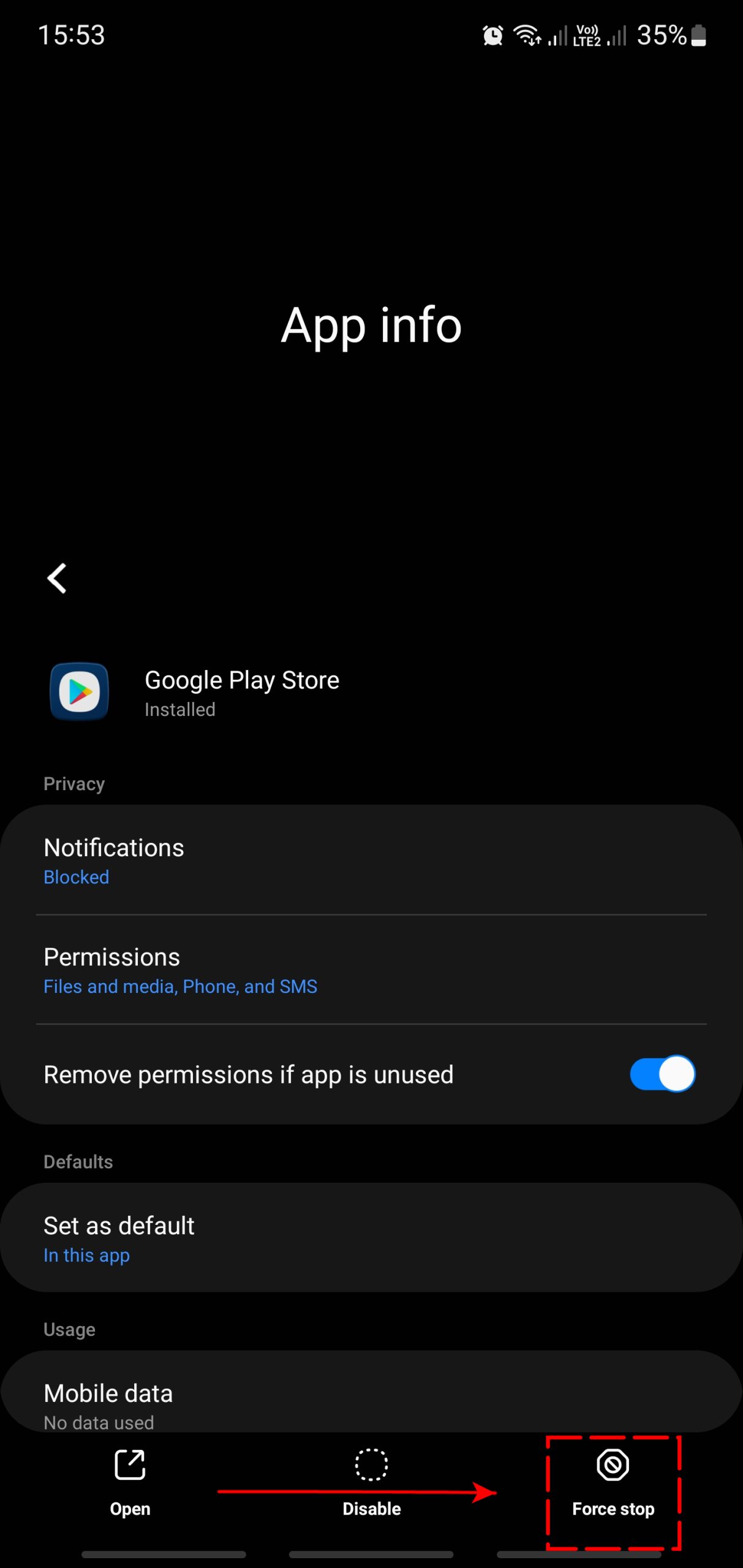Force stop the Google Play Store app
This screenshot has width=743, height=1568.
tap(613, 1509)
